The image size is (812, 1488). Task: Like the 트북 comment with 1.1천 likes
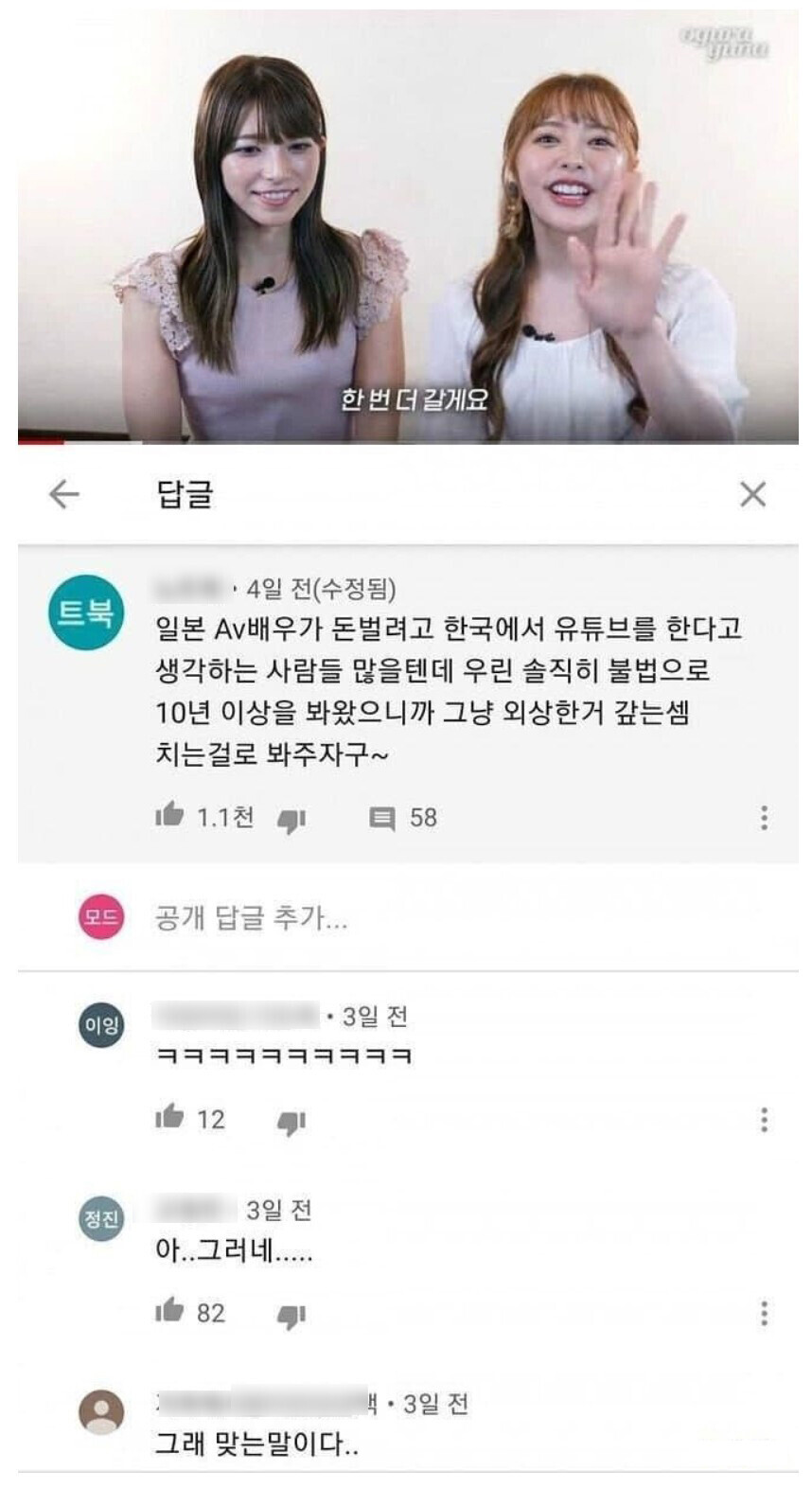(x=169, y=815)
